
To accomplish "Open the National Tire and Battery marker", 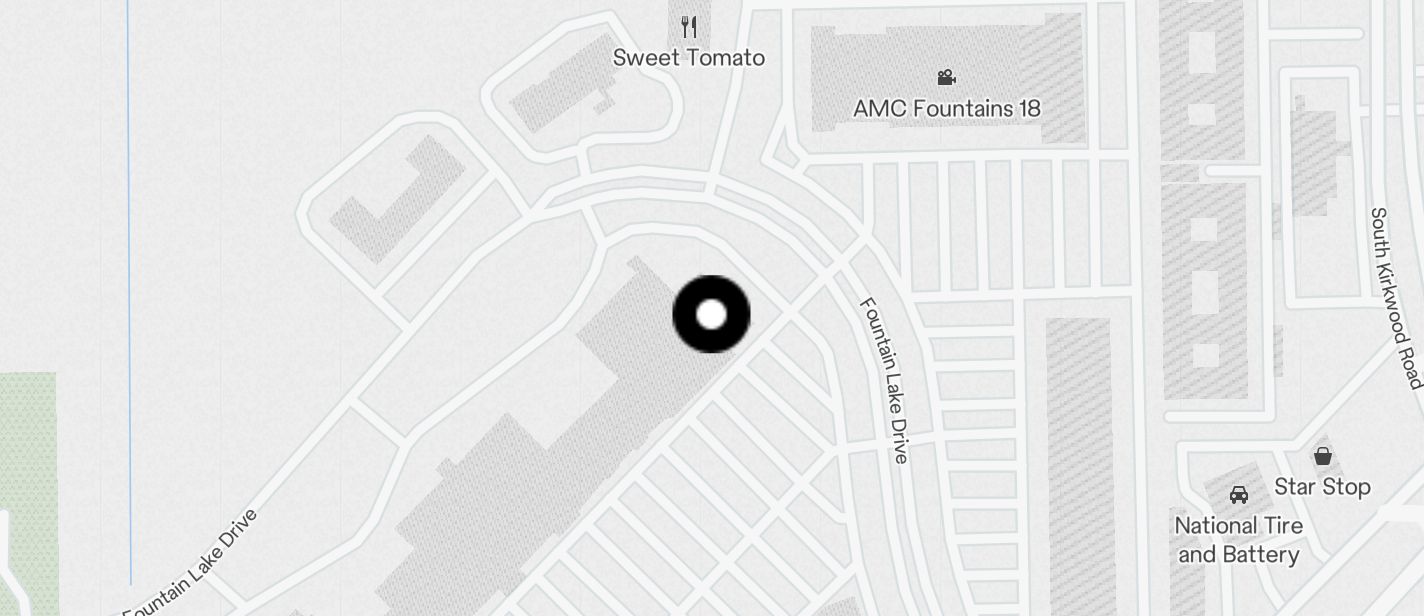I will coord(1238,495).
